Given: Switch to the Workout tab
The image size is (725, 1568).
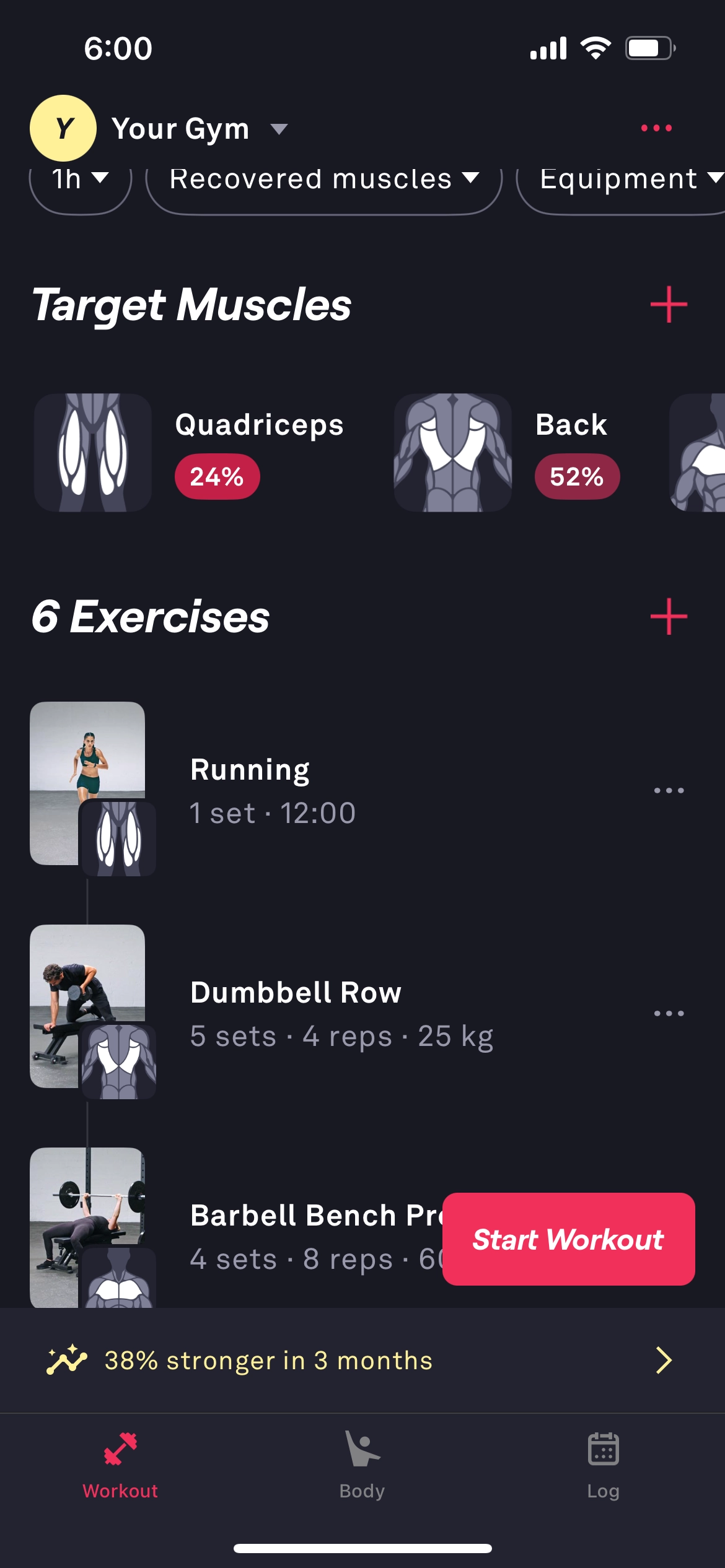Looking at the screenshot, I should [120, 1465].
